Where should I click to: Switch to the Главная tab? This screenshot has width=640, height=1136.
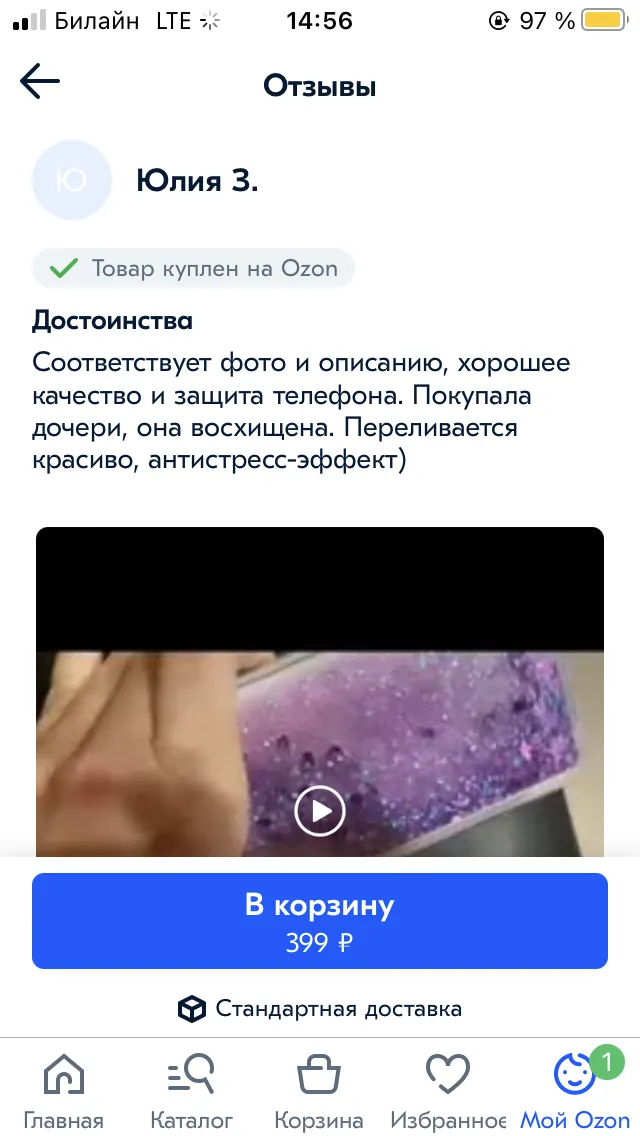[64, 1089]
